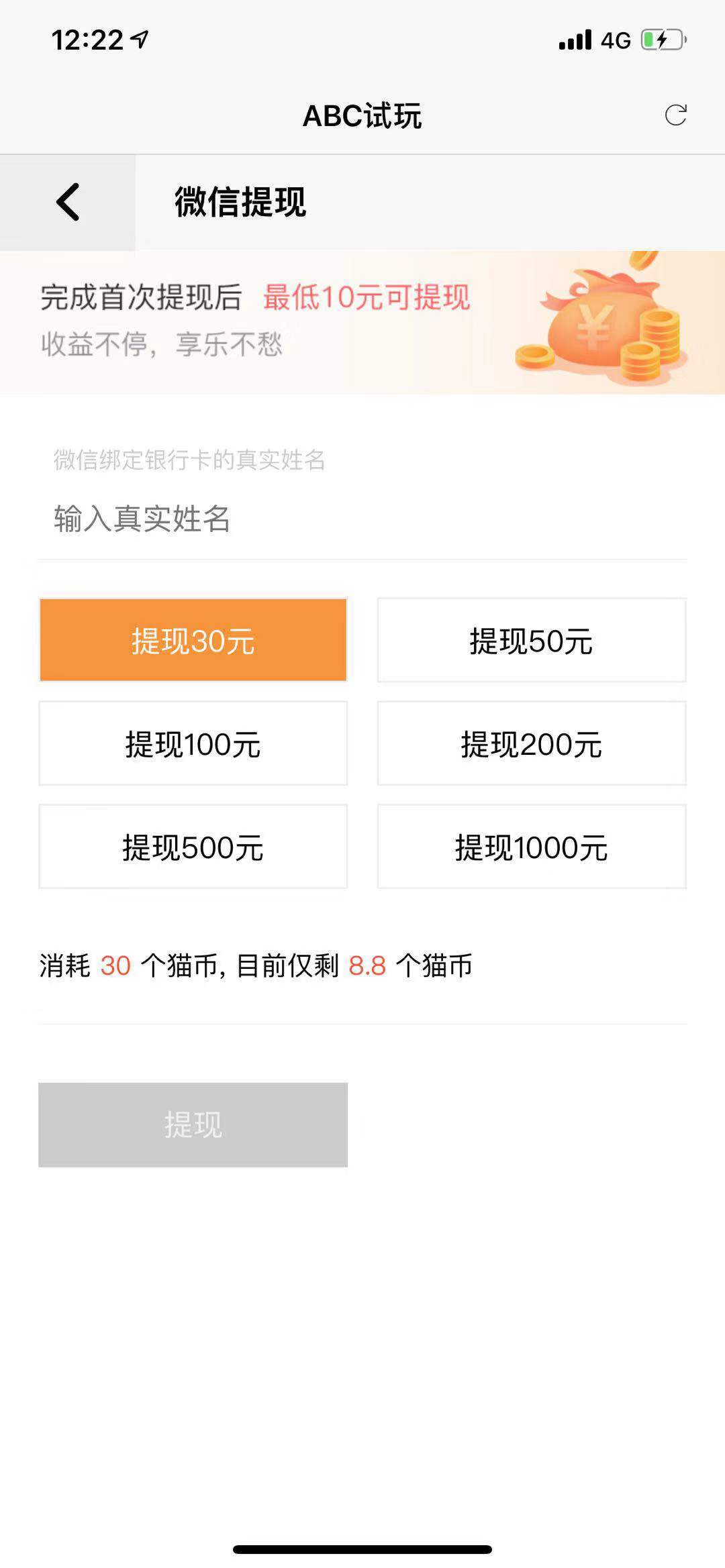Select the 提现500元 amount tile

tap(193, 847)
